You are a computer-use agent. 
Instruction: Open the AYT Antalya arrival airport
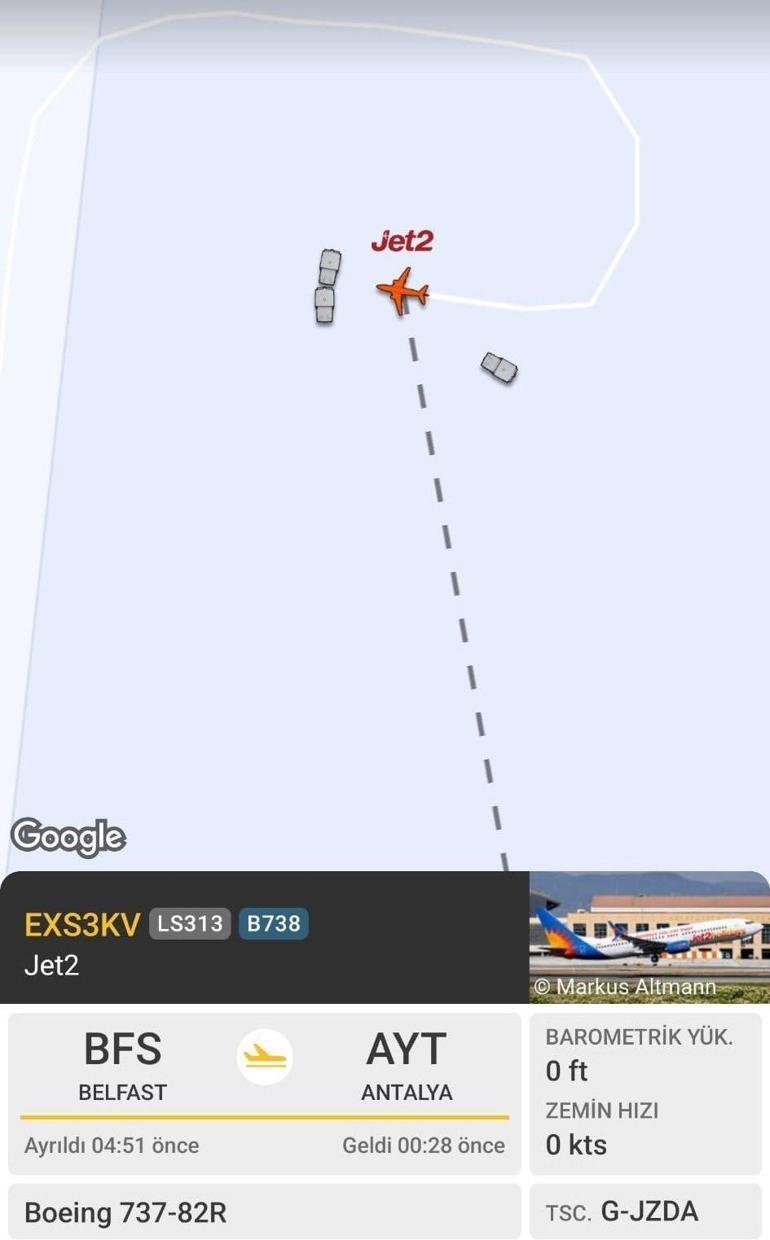pos(407,1063)
